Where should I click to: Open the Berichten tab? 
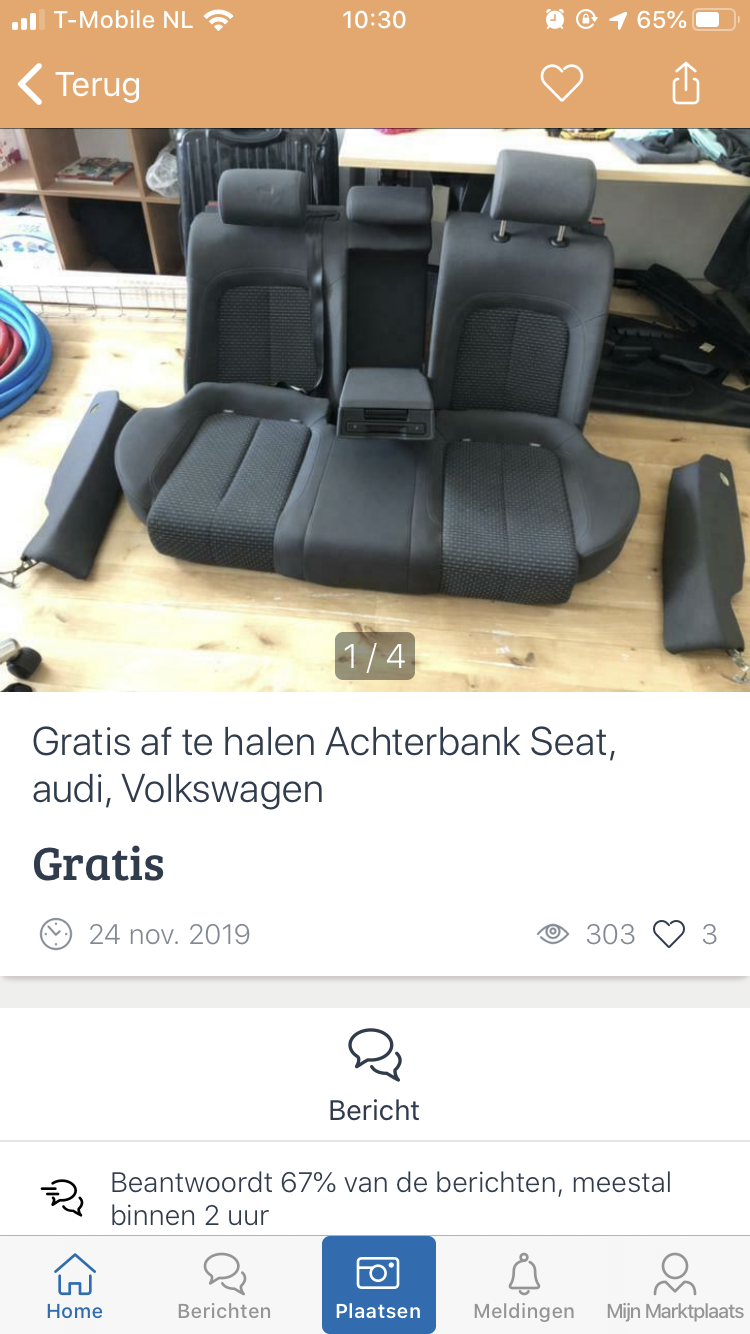224,1286
